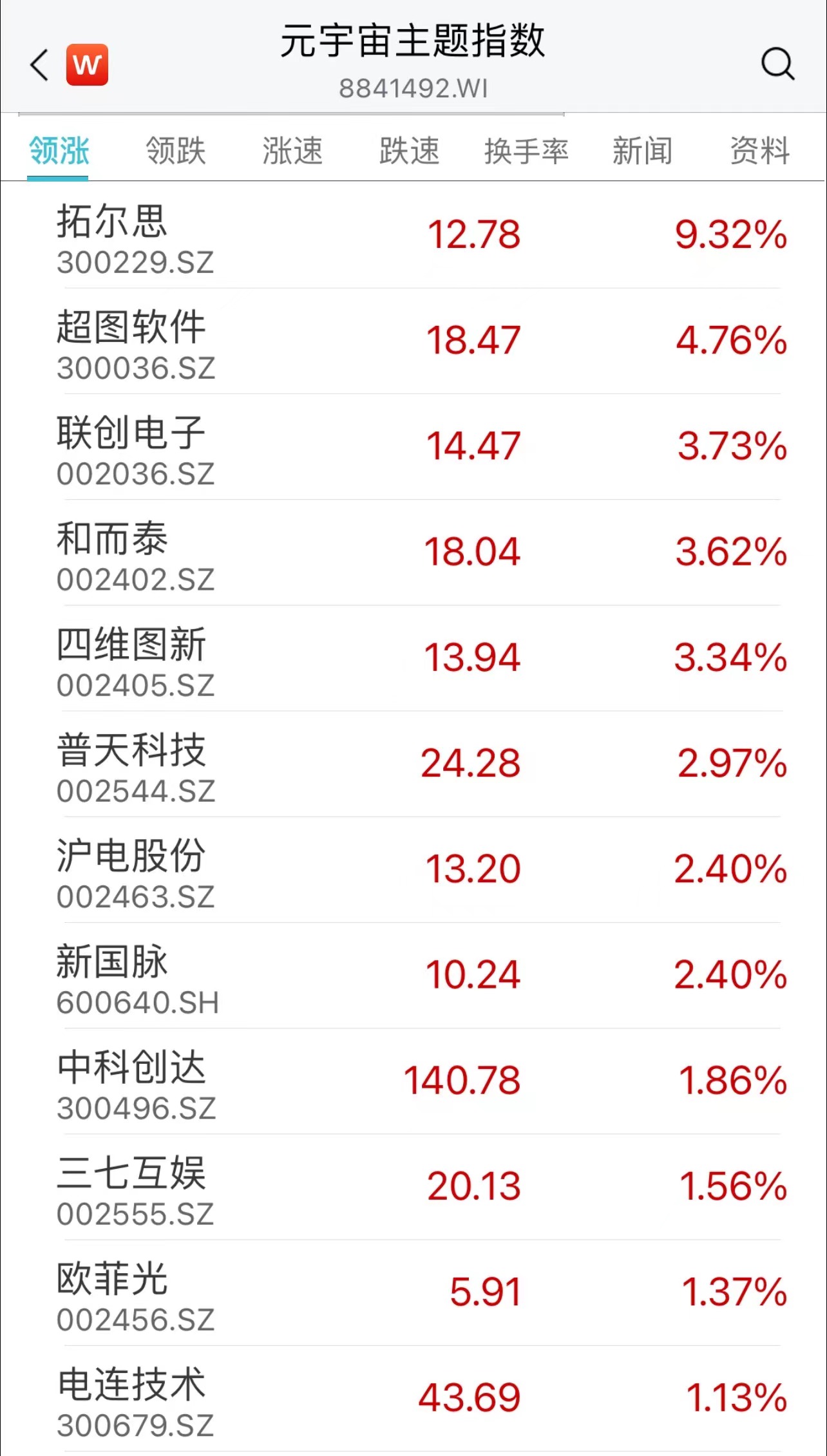Switch to the 涨速 tab
Viewport: 827px width, 1456px height.
pos(292,151)
